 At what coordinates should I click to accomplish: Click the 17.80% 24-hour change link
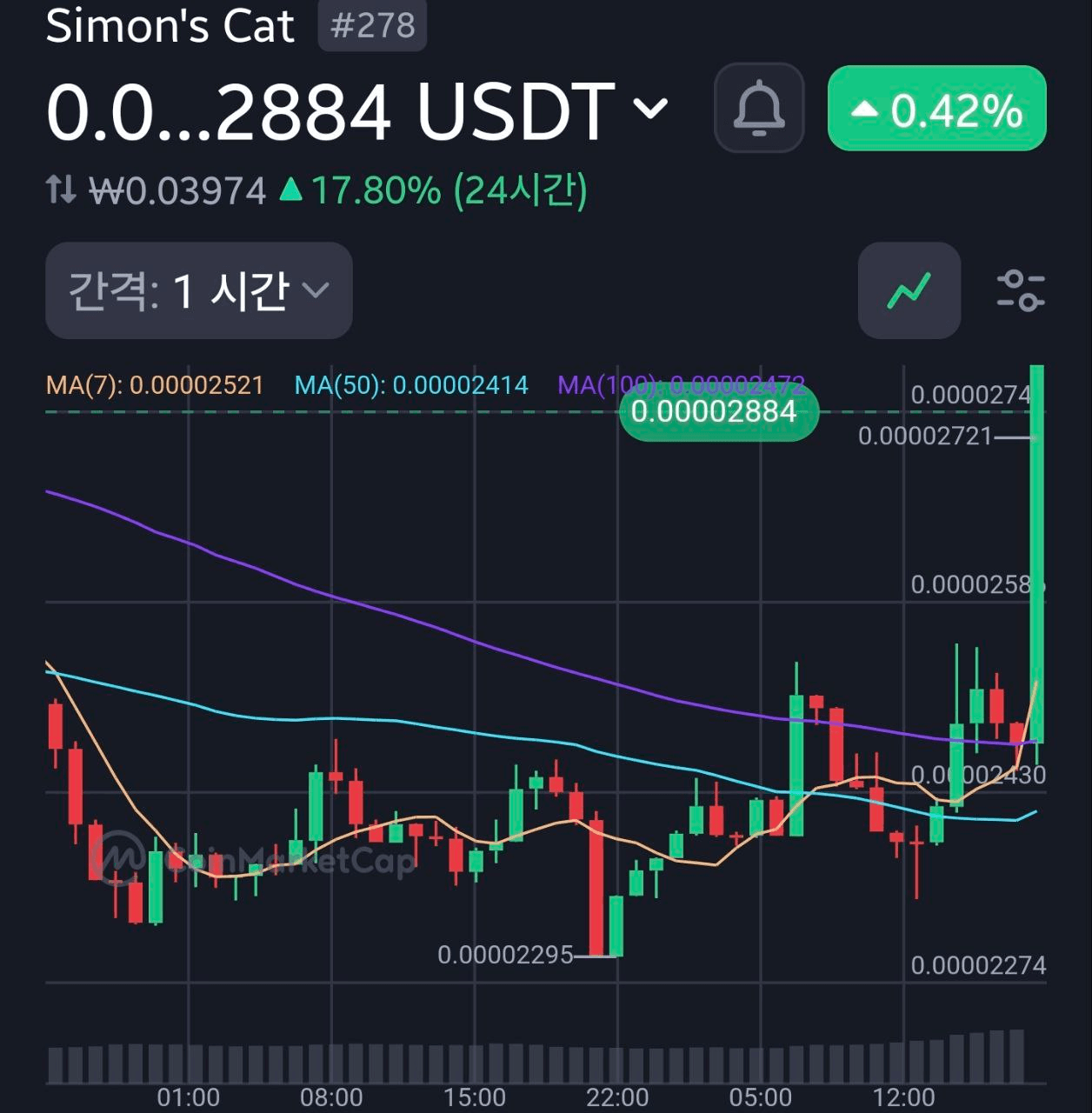pos(369,190)
